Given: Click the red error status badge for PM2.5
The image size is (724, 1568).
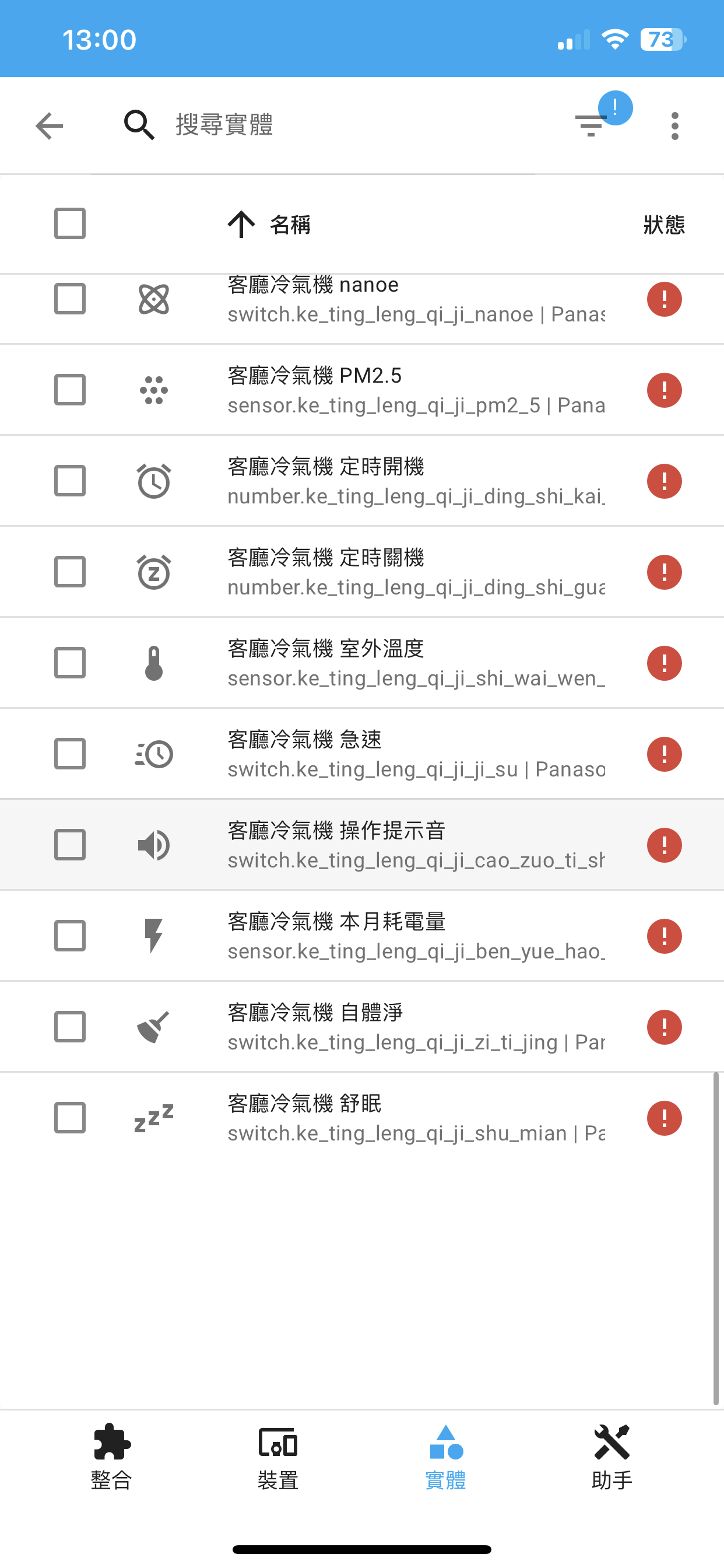Looking at the screenshot, I should [x=664, y=390].
